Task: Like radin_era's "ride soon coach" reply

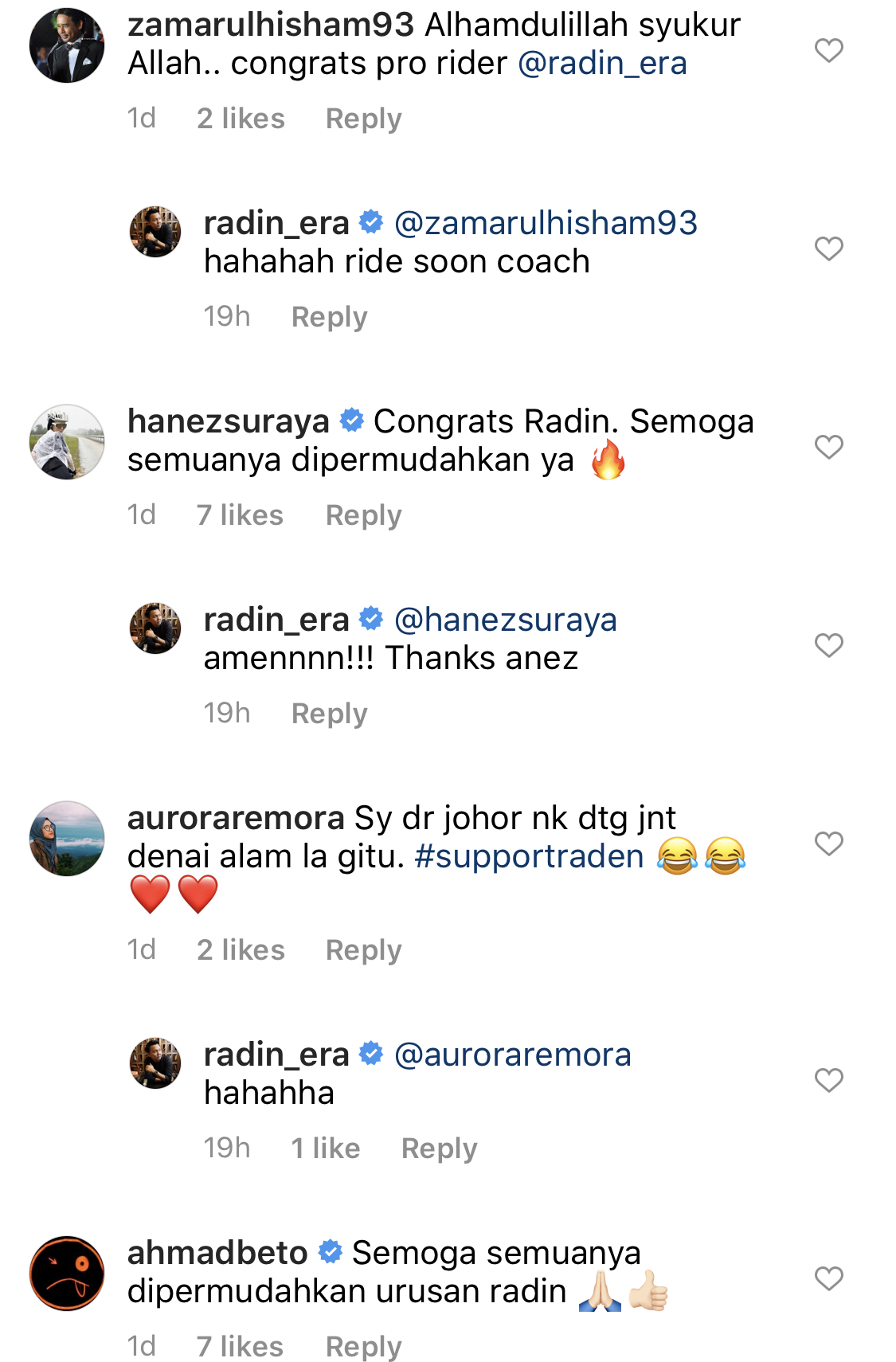Action: [828, 249]
